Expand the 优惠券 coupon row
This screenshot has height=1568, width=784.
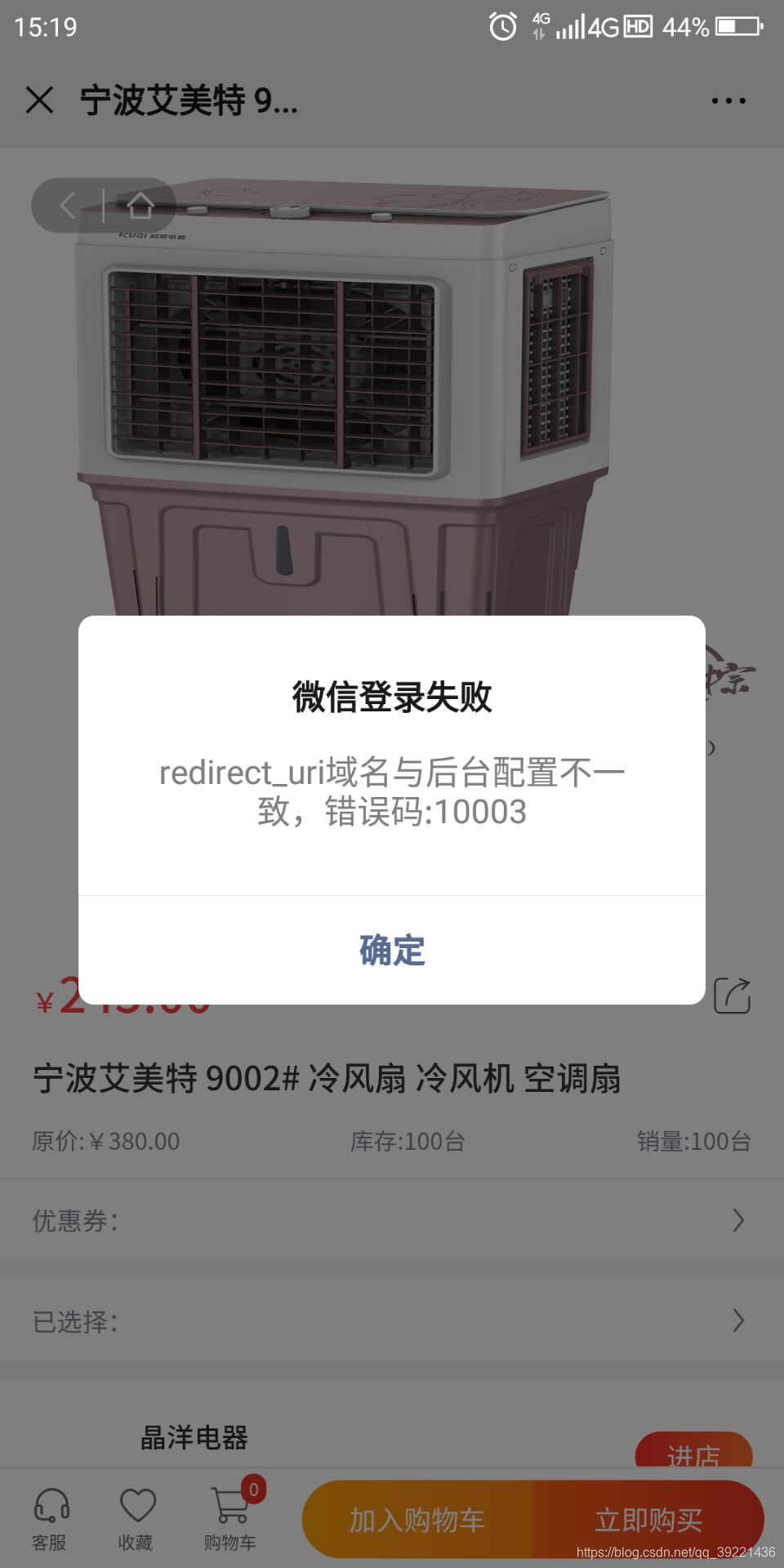pos(391,1220)
